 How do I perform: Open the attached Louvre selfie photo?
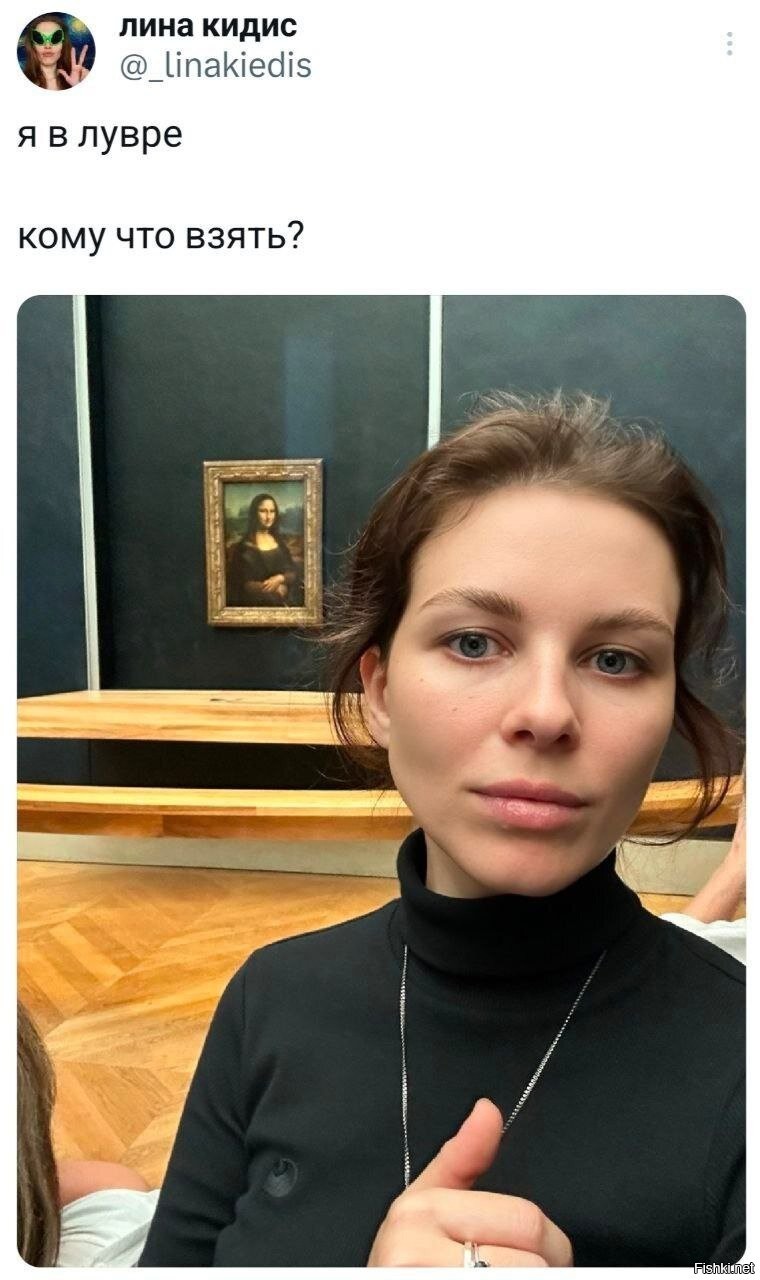(x=380, y=780)
